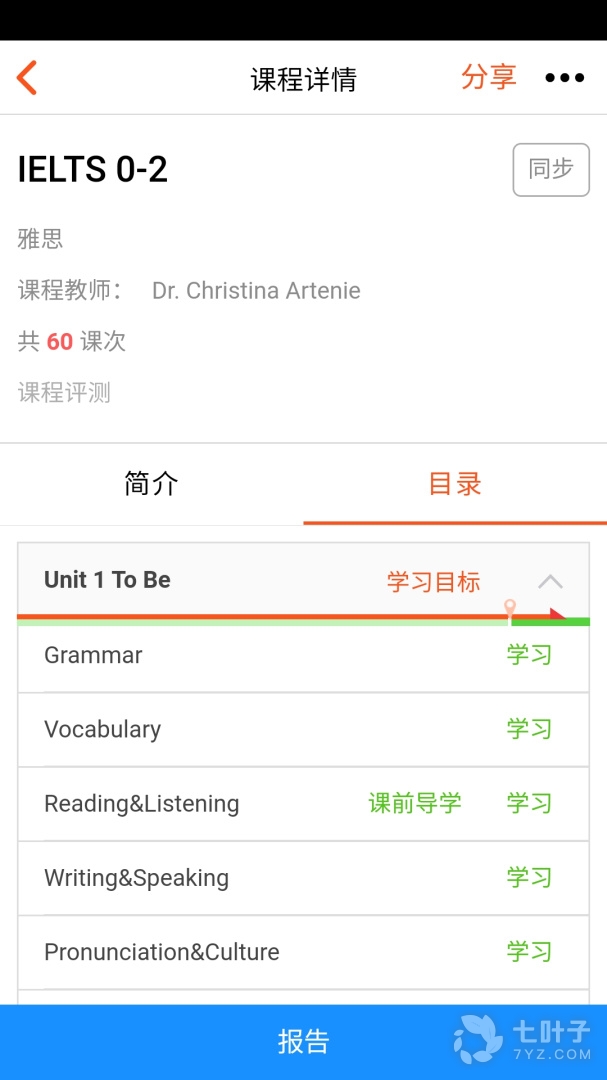607x1080 pixels.
Task: Go back using the orange arrow
Action: [x=27, y=78]
